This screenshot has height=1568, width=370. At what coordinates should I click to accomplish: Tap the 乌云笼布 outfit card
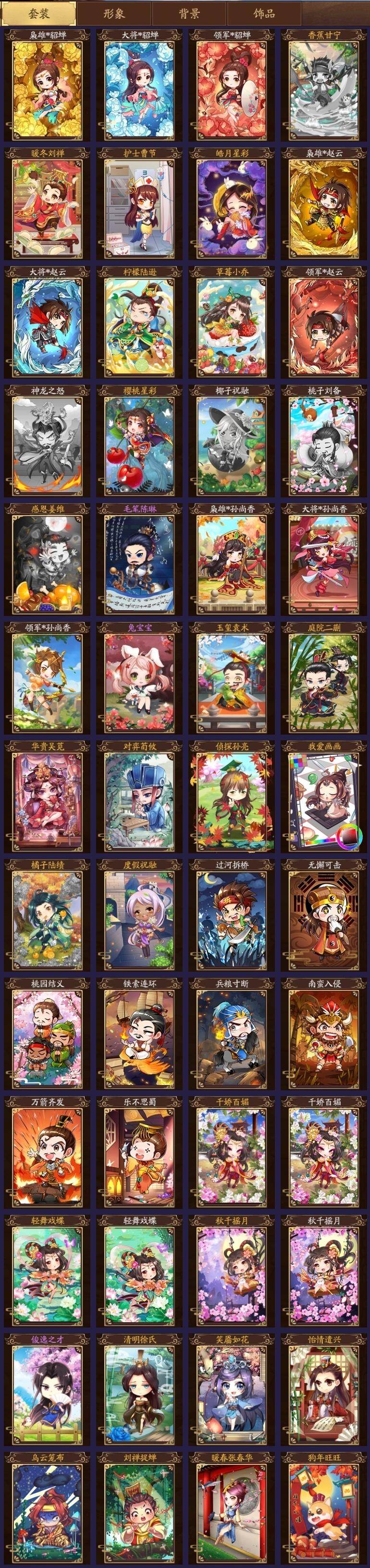(47, 1508)
